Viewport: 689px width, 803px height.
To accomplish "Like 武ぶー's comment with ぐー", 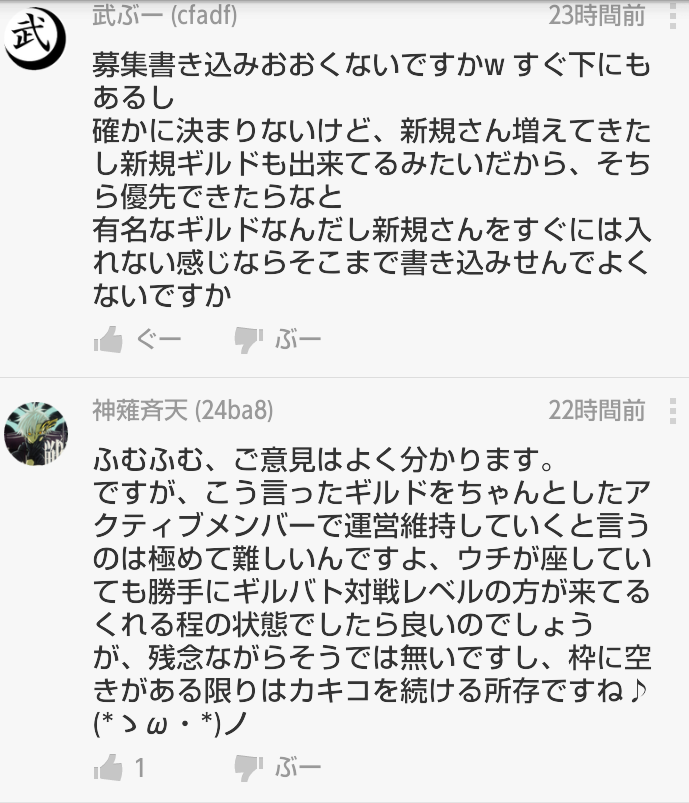I will [109, 340].
